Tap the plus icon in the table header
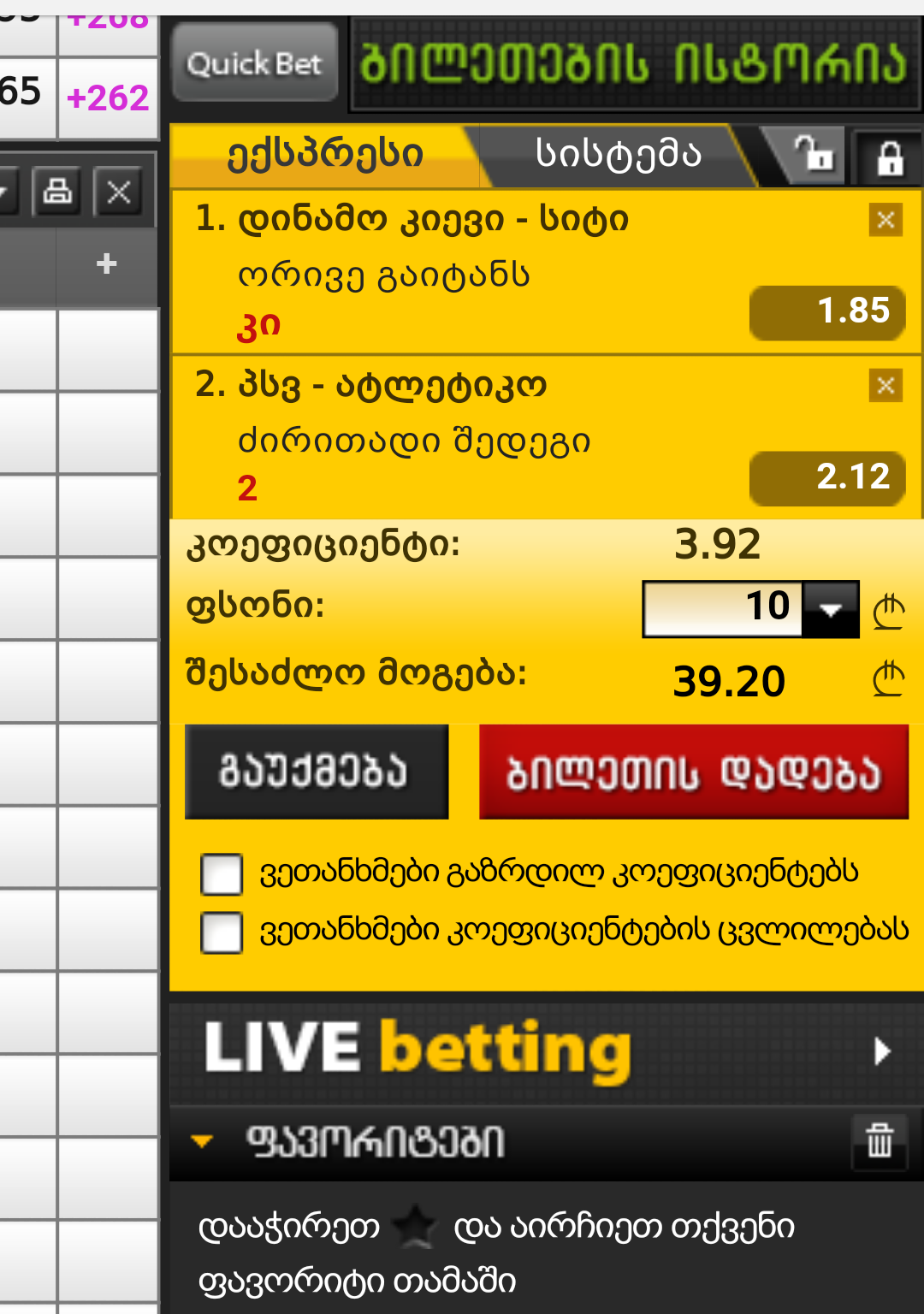 [107, 263]
